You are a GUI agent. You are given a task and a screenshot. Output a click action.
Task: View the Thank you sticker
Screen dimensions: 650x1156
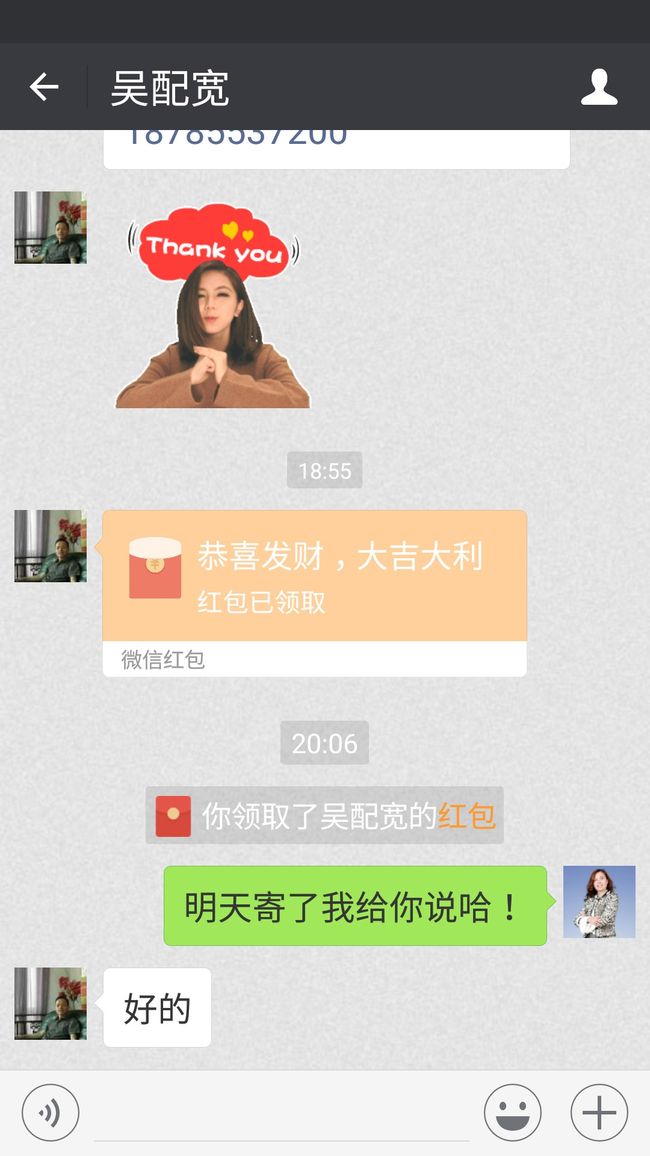(x=213, y=305)
